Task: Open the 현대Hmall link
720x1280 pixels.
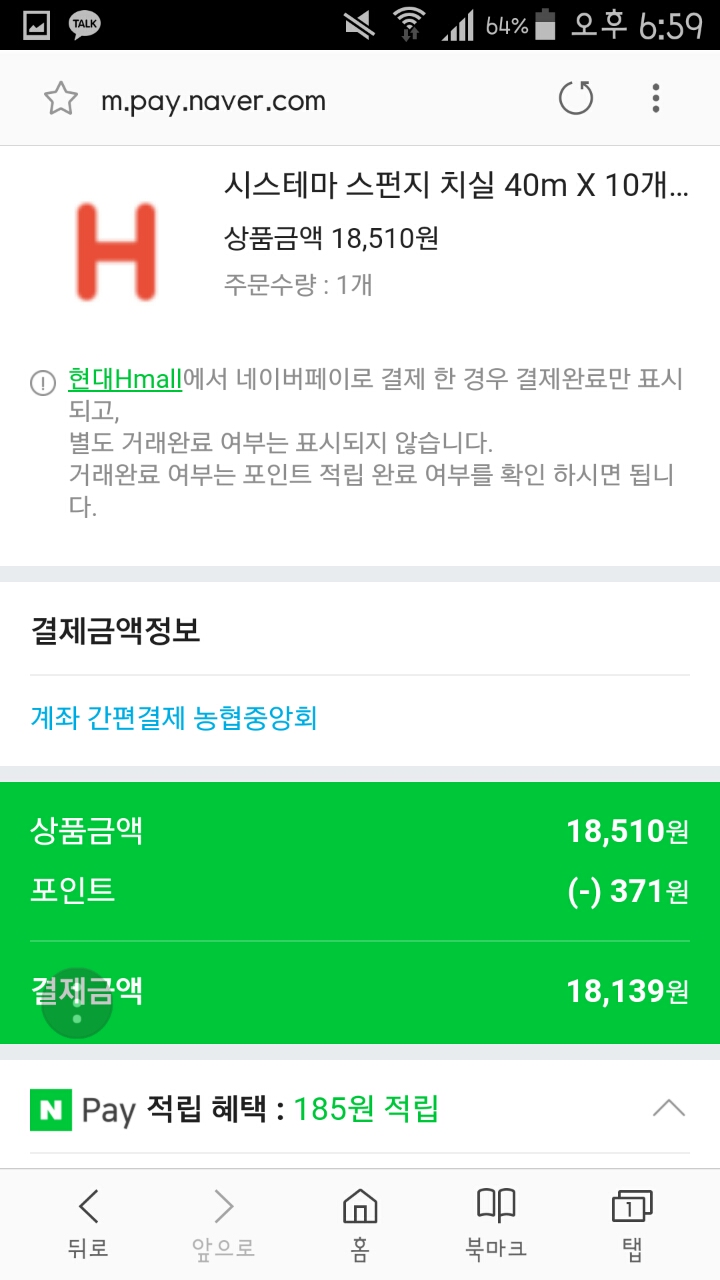Action: point(125,380)
